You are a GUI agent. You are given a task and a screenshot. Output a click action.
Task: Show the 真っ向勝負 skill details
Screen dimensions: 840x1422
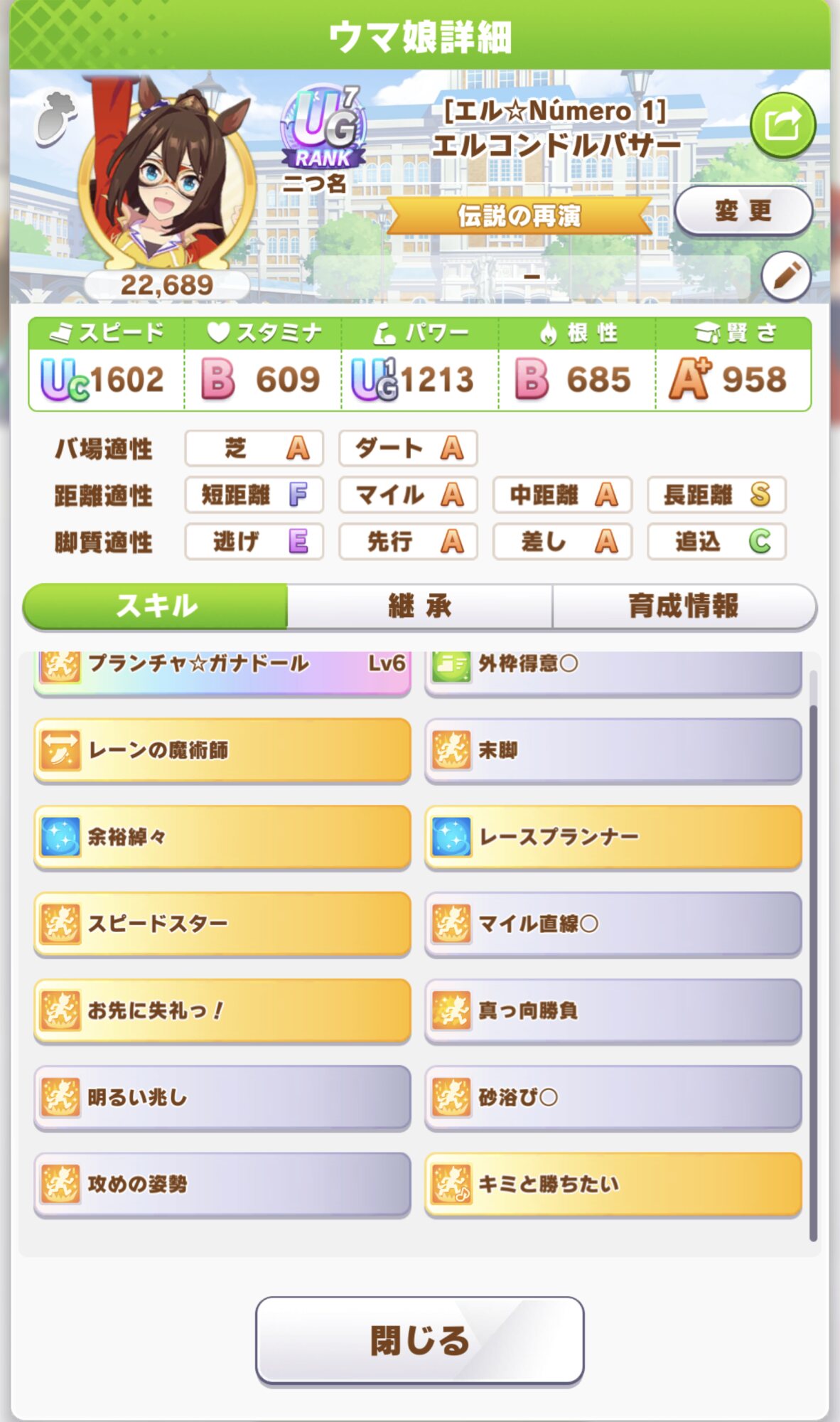[613, 1010]
